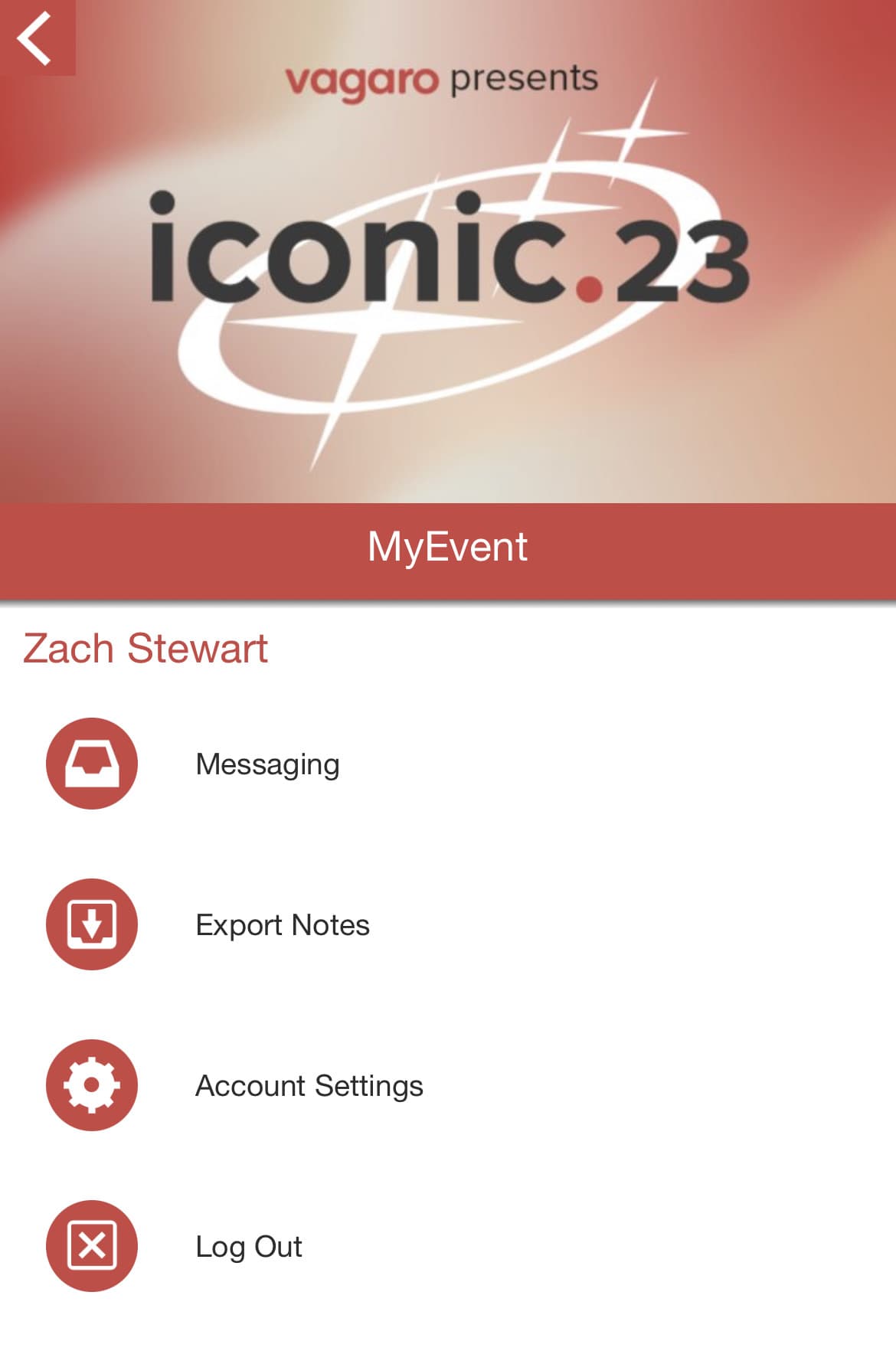Open Account Settings
Image resolution: width=896 pixels, height=1364 pixels.
click(x=309, y=1085)
